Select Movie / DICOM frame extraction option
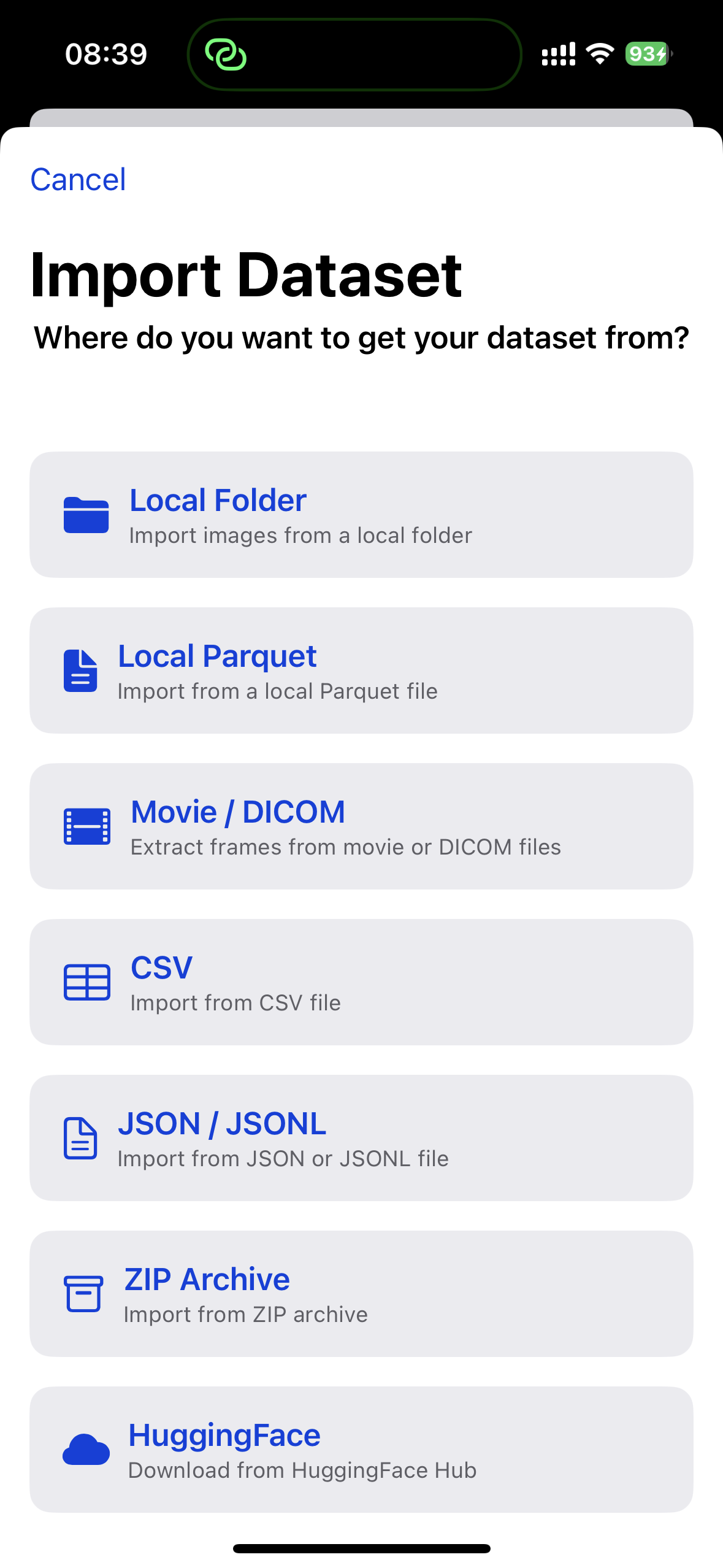This screenshot has height=1568, width=723. click(361, 826)
